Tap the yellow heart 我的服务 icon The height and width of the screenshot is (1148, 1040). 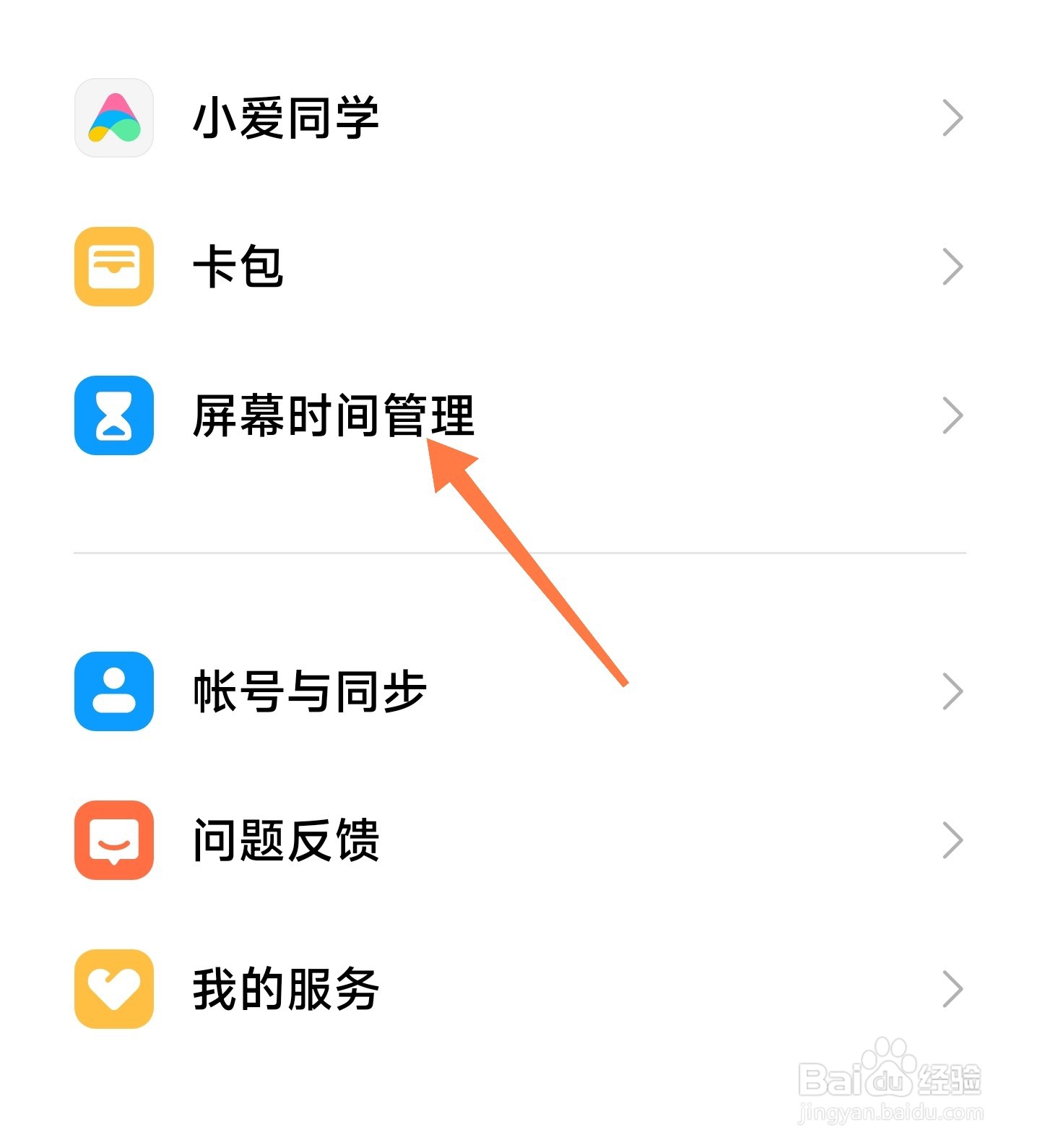[x=114, y=988]
